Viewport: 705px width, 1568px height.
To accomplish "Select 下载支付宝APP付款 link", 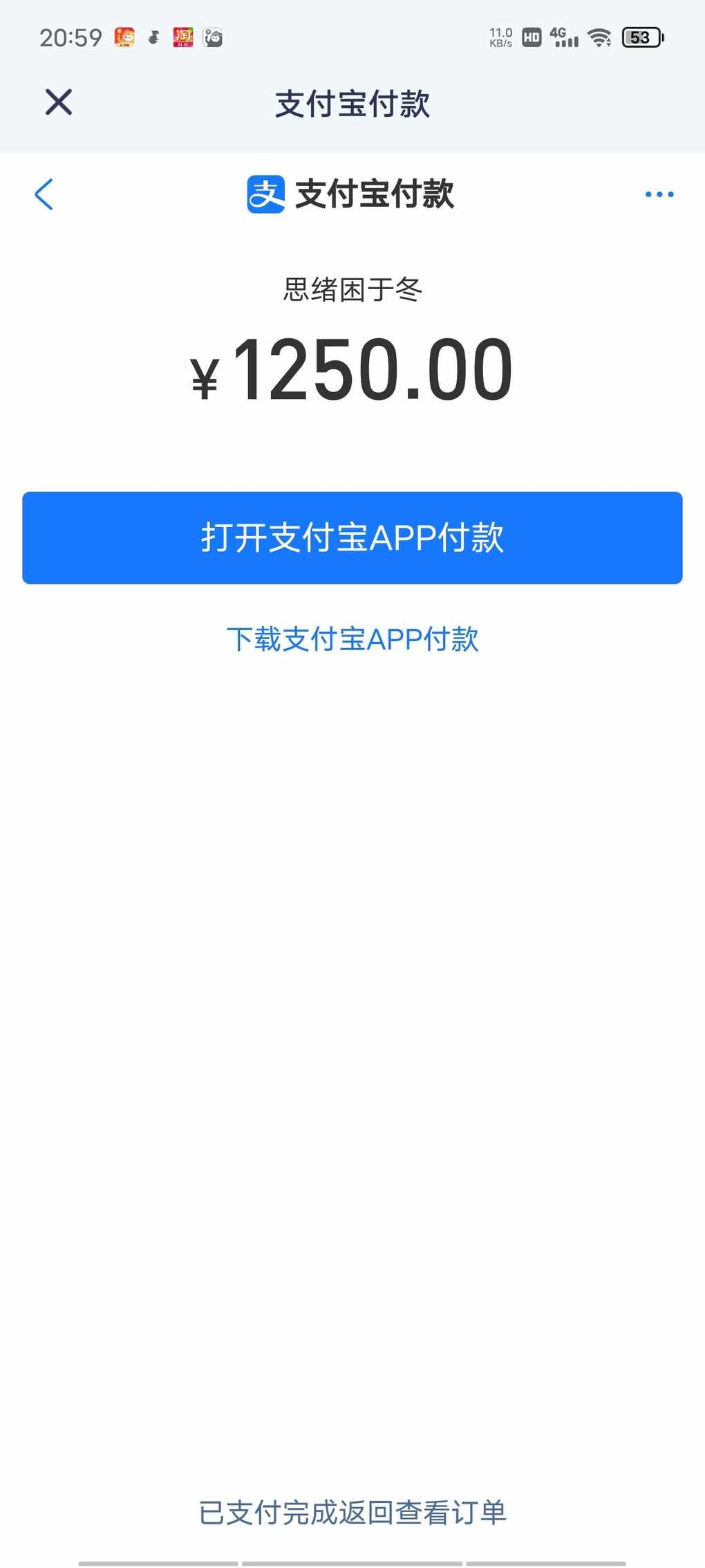I will 352,639.
